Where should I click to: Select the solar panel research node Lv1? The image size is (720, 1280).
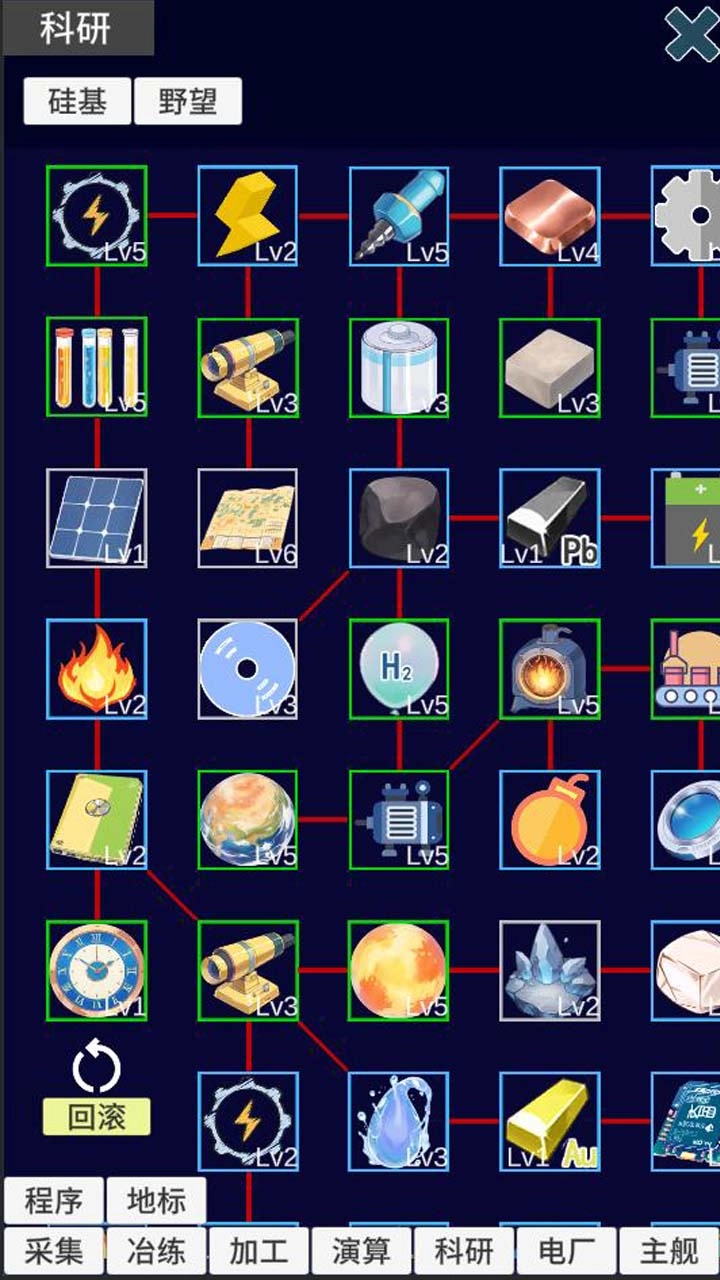(x=97, y=518)
